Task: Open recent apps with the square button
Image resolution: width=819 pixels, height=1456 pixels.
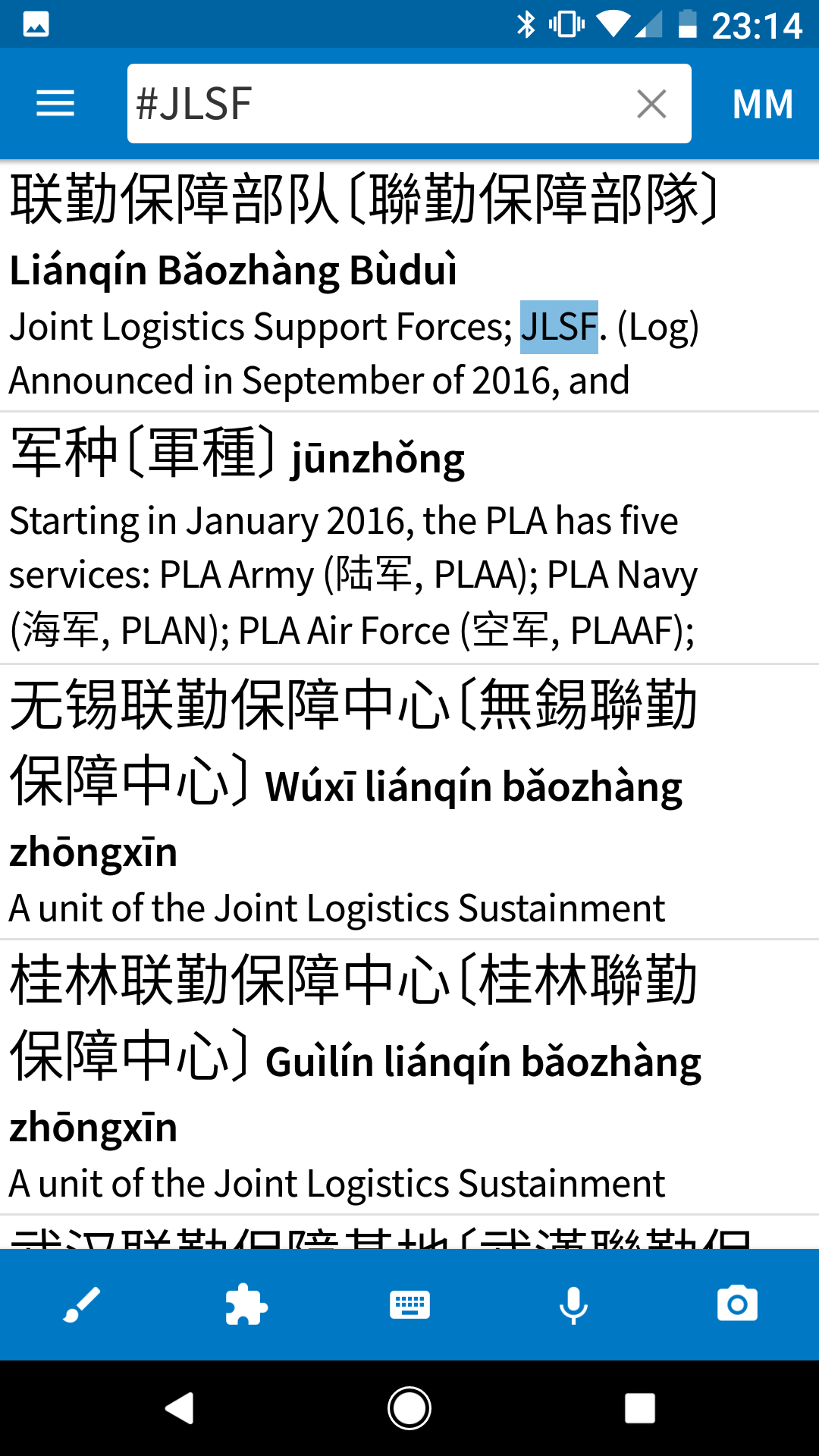Action: [x=639, y=1408]
